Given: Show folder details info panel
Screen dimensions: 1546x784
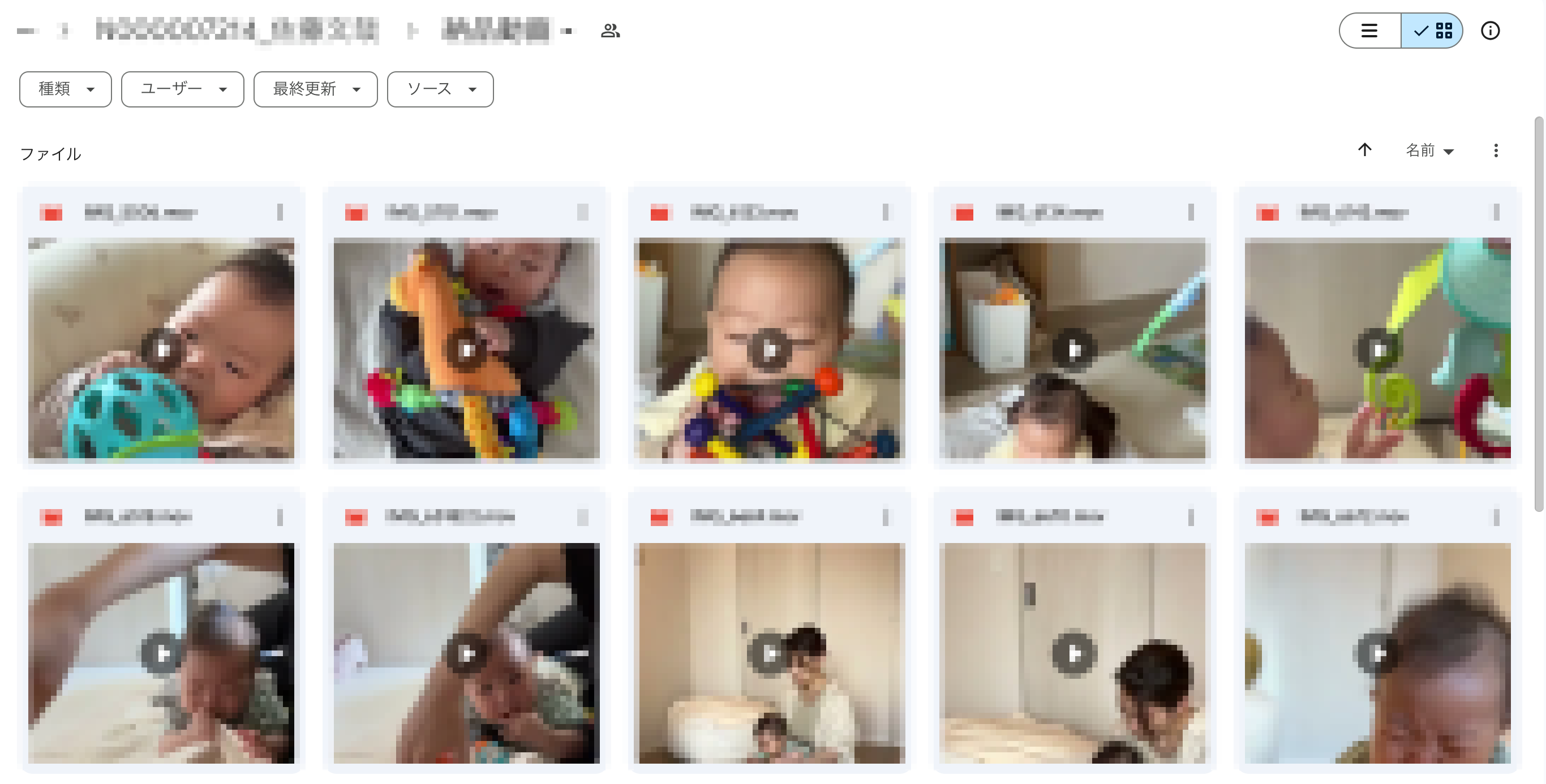Looking at the screenshot, I should click(1489, 31).
